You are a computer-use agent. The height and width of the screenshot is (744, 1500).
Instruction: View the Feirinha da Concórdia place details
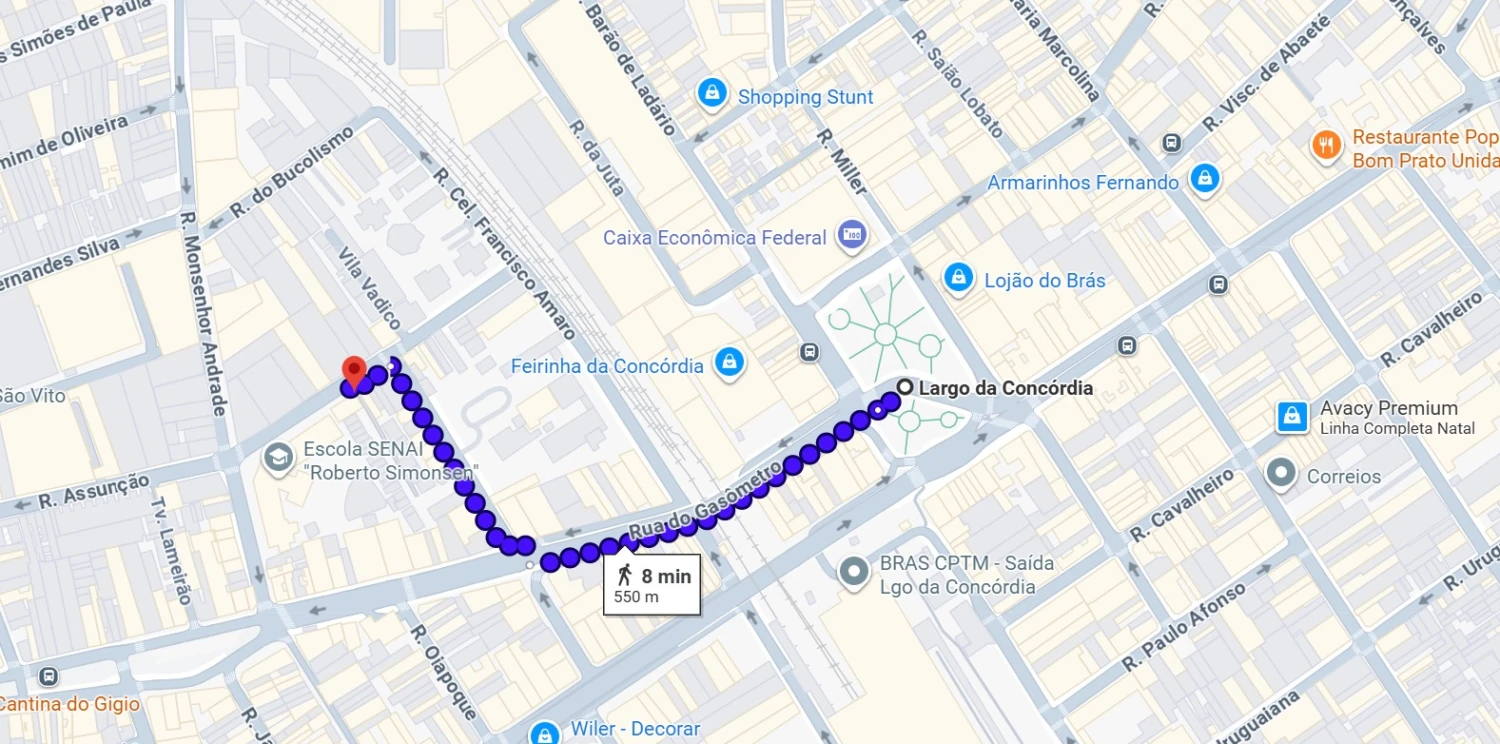[729, 363]
